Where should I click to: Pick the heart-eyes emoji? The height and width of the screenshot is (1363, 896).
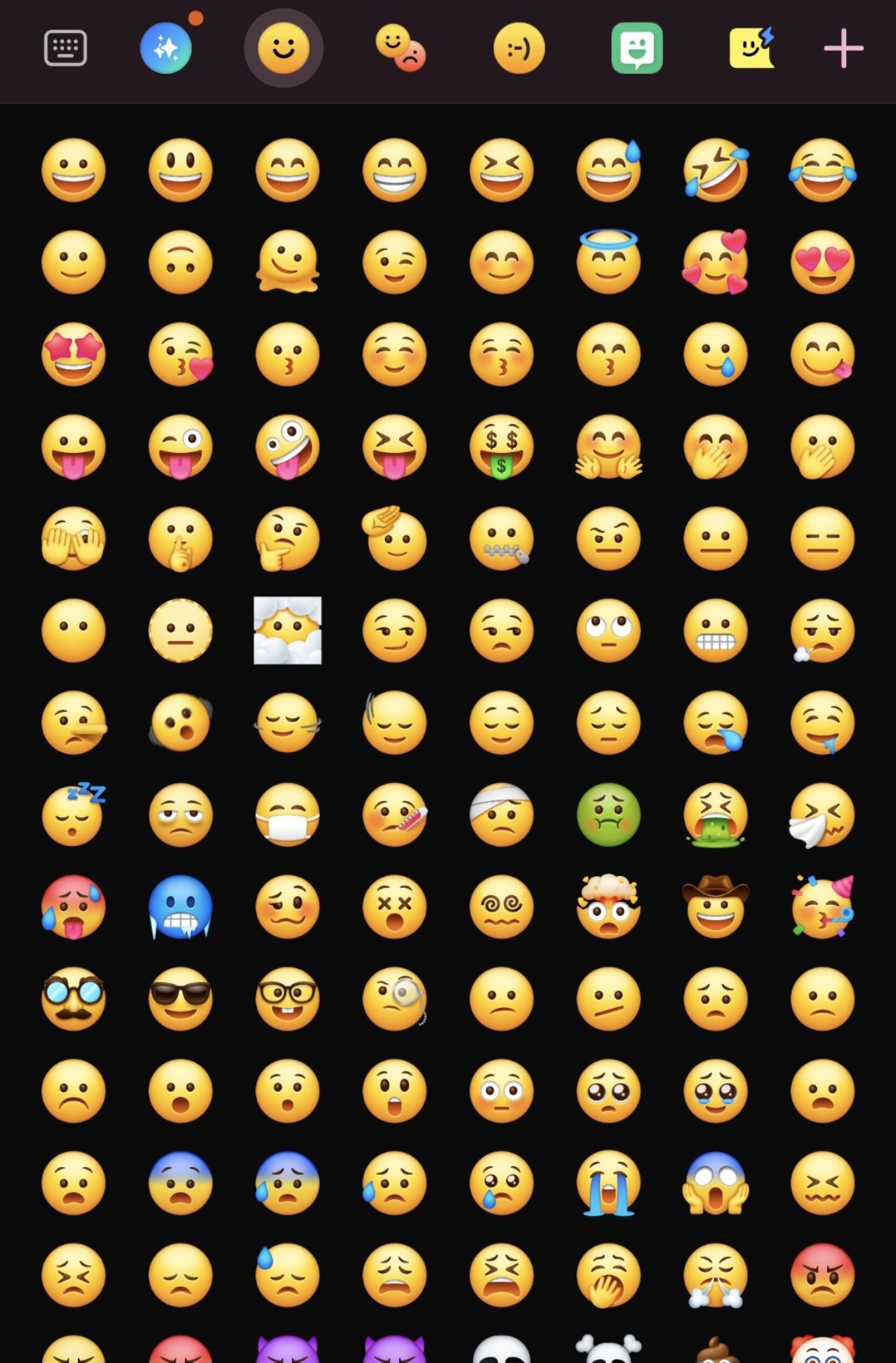tap(823, 263)
